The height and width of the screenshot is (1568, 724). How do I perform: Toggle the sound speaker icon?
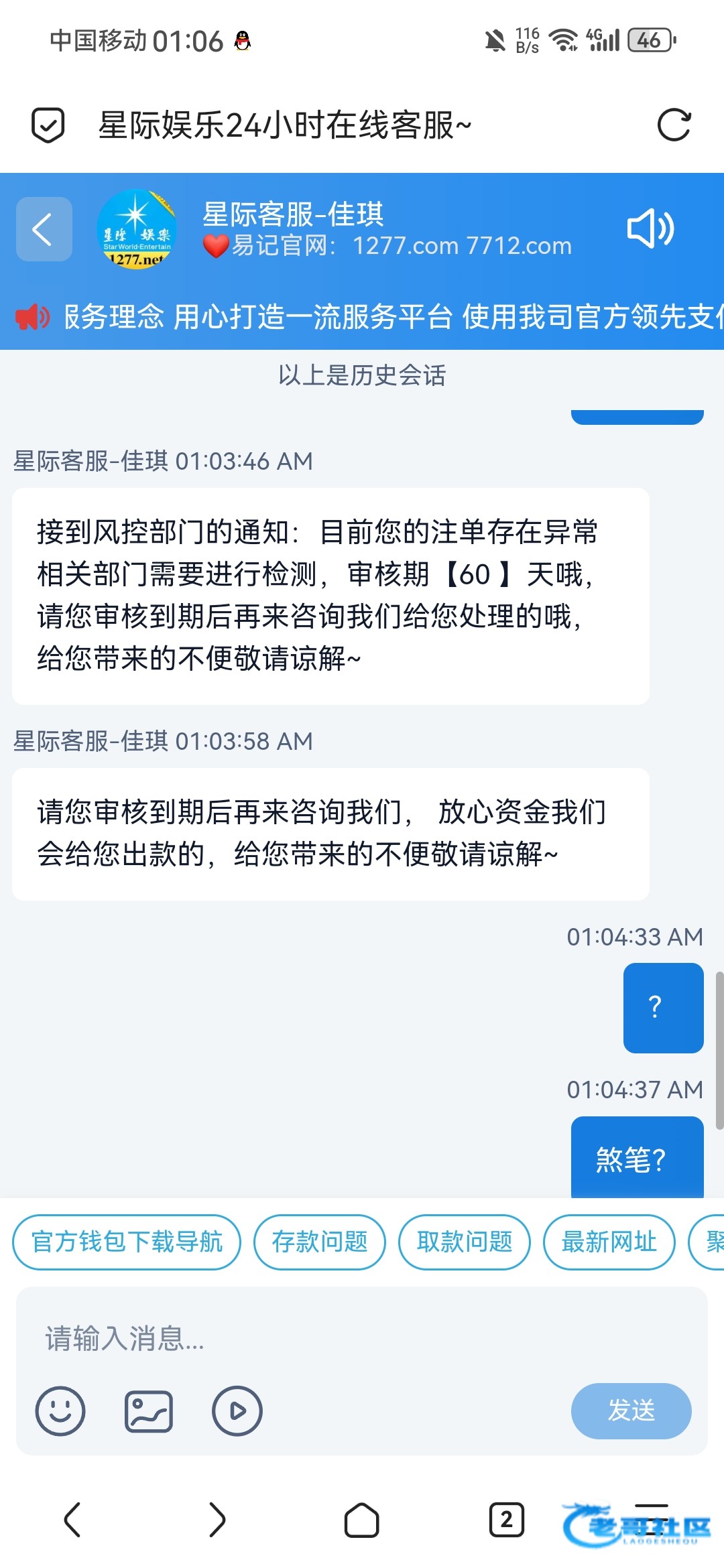coord(650,228)
